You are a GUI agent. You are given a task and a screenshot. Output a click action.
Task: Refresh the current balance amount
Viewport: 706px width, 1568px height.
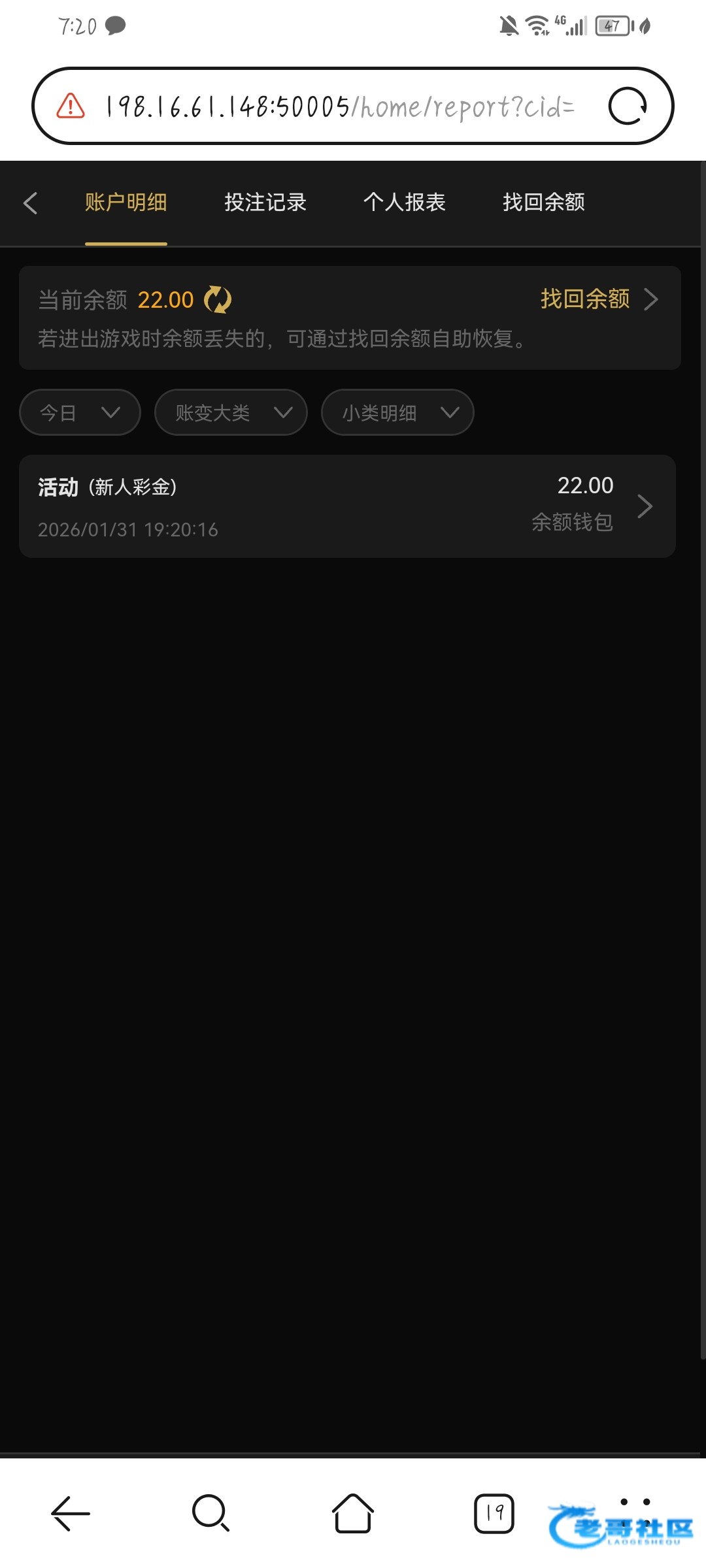click(x=218, y=300)
